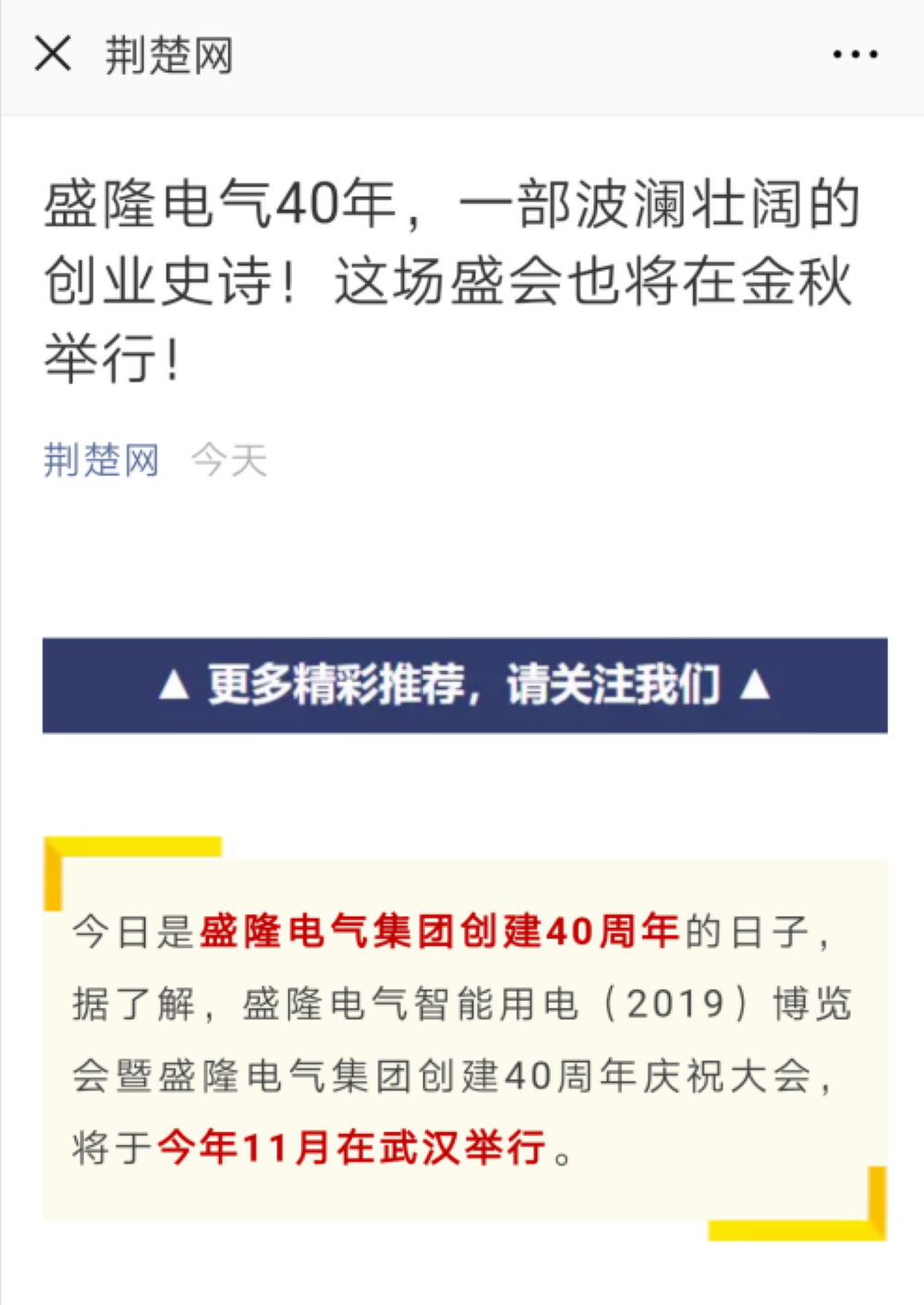Screen dimensions: 924x1305
Task: Tap the 今天 timestamp icon area
Action: pyautogui.click(x=229, y=460)
